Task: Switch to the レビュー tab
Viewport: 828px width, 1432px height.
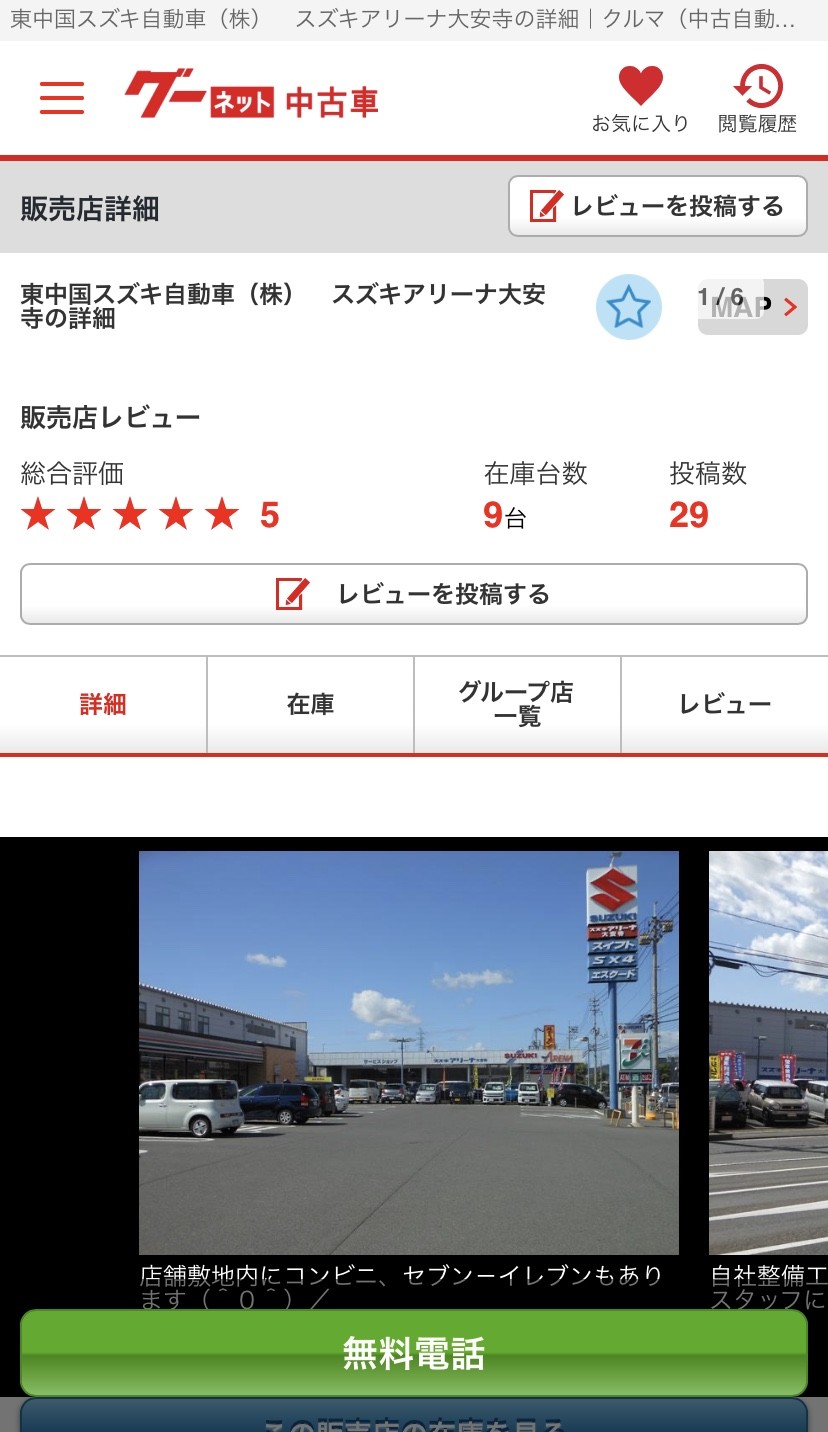Action: click(724, 704)
